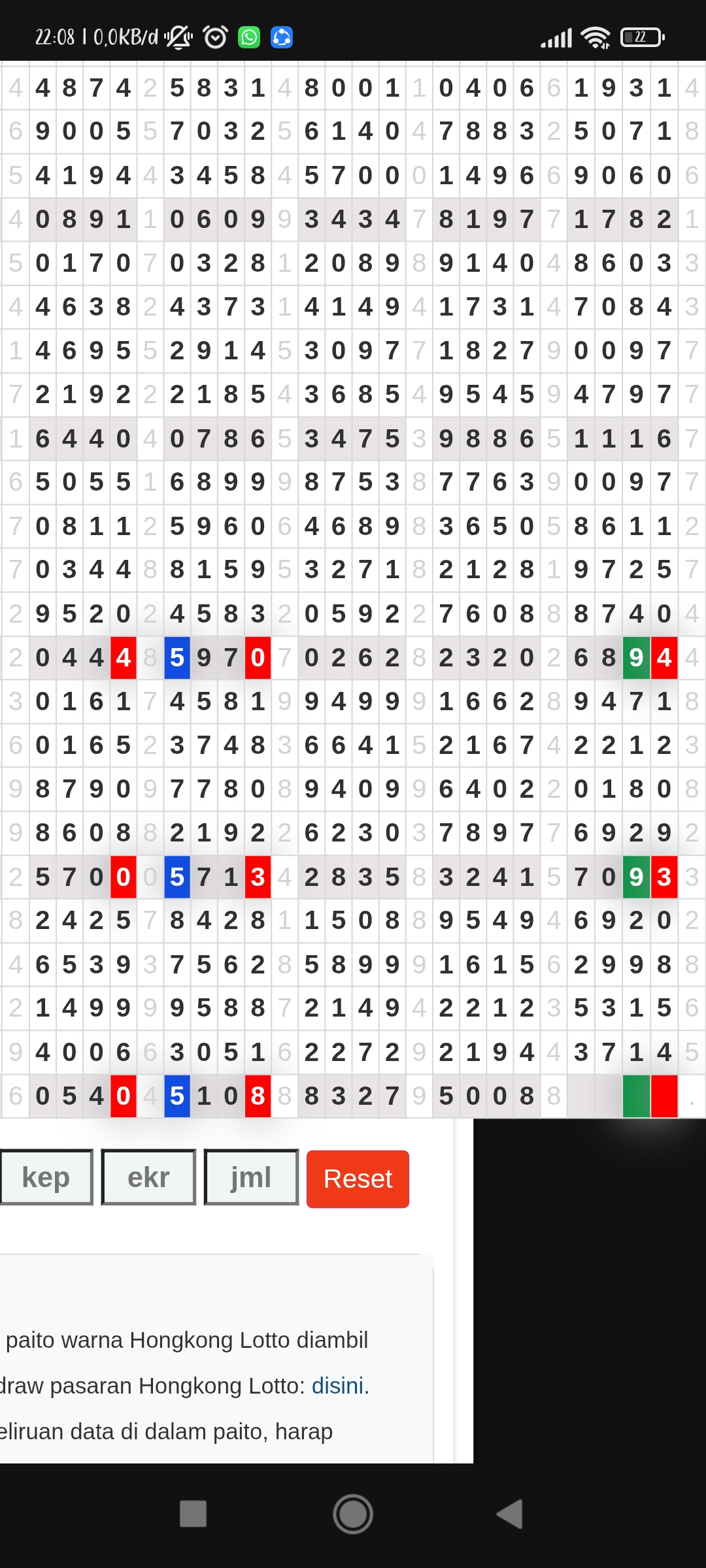Open recent apps with the square button
The height and width of the screenshot is (1568, 706).
coord(193,1513)
